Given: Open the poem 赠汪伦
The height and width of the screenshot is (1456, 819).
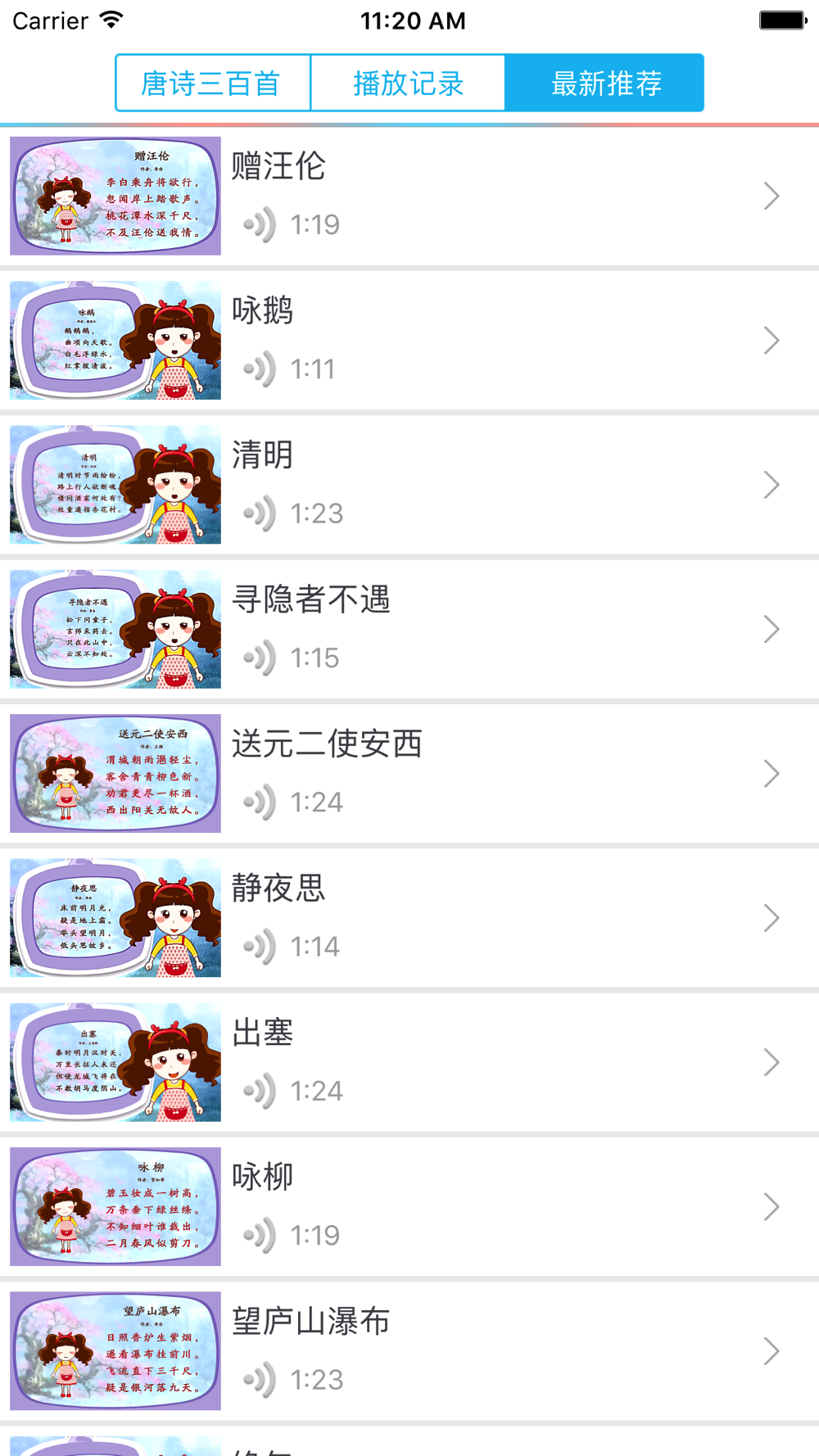Looking at the screenshot, I should coord(409,196).
